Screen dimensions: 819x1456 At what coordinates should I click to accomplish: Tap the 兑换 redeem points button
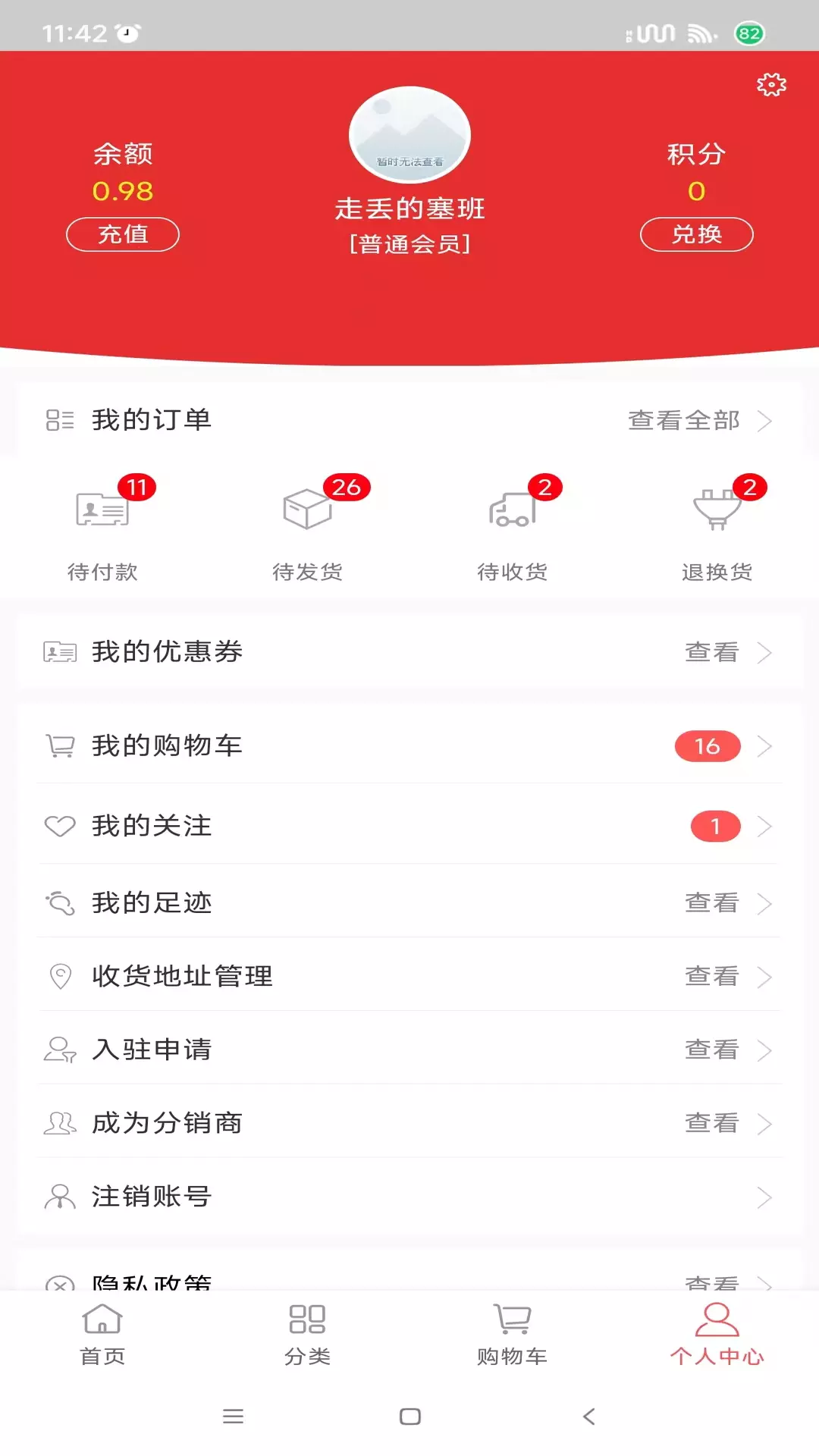click(697, 234)
